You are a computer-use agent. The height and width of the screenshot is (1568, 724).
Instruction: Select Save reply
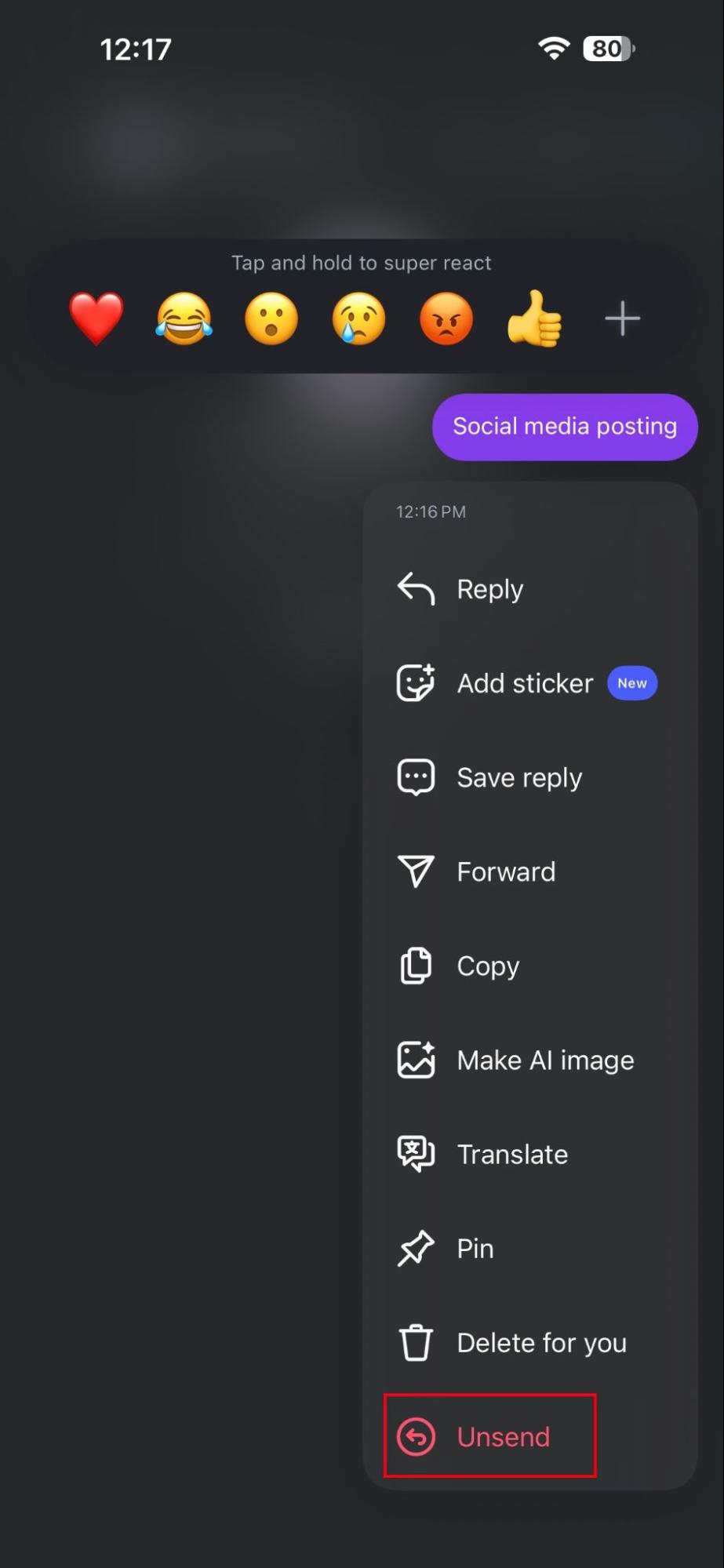[x=518, y=777]
